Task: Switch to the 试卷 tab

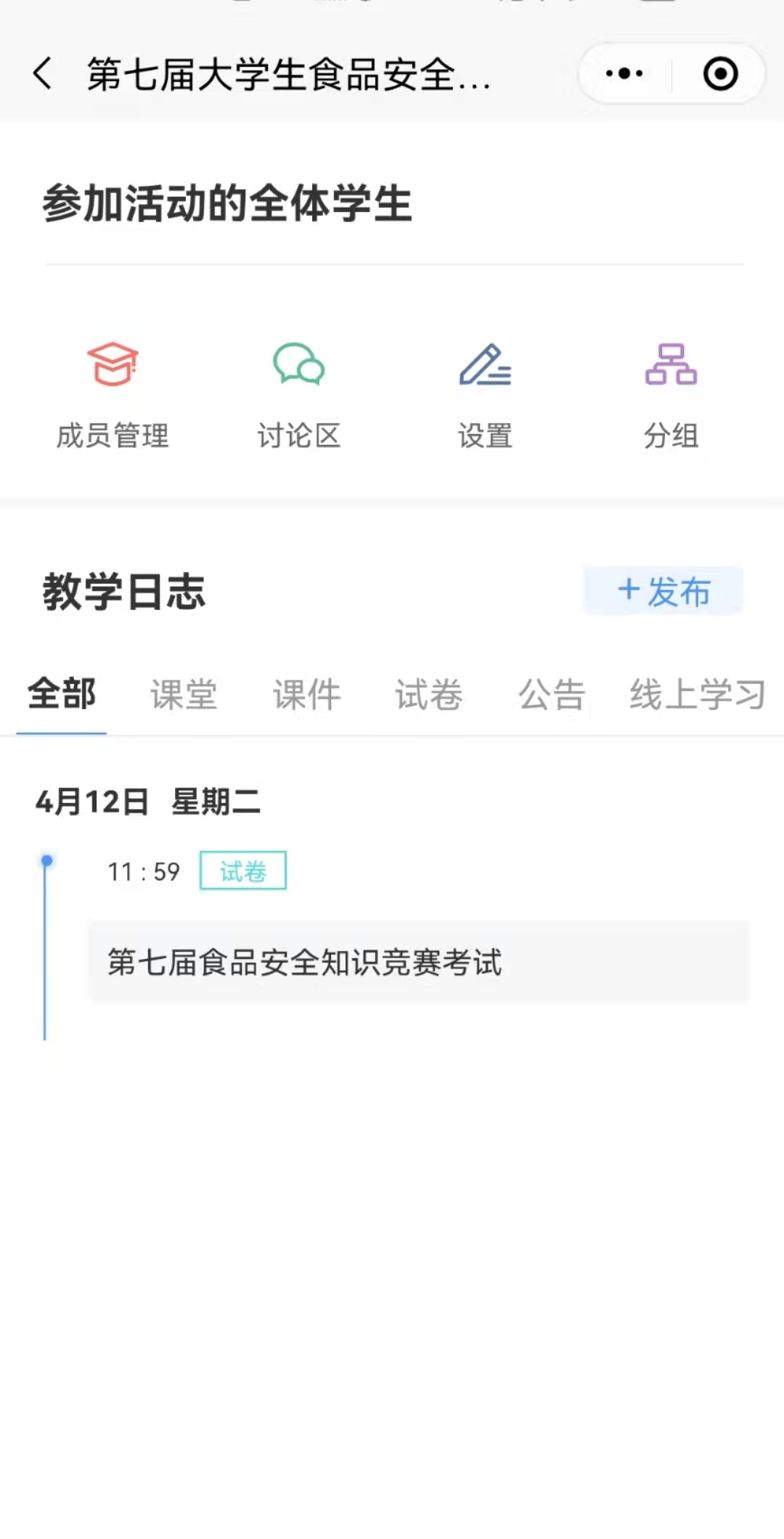Action: coord(429,695)
